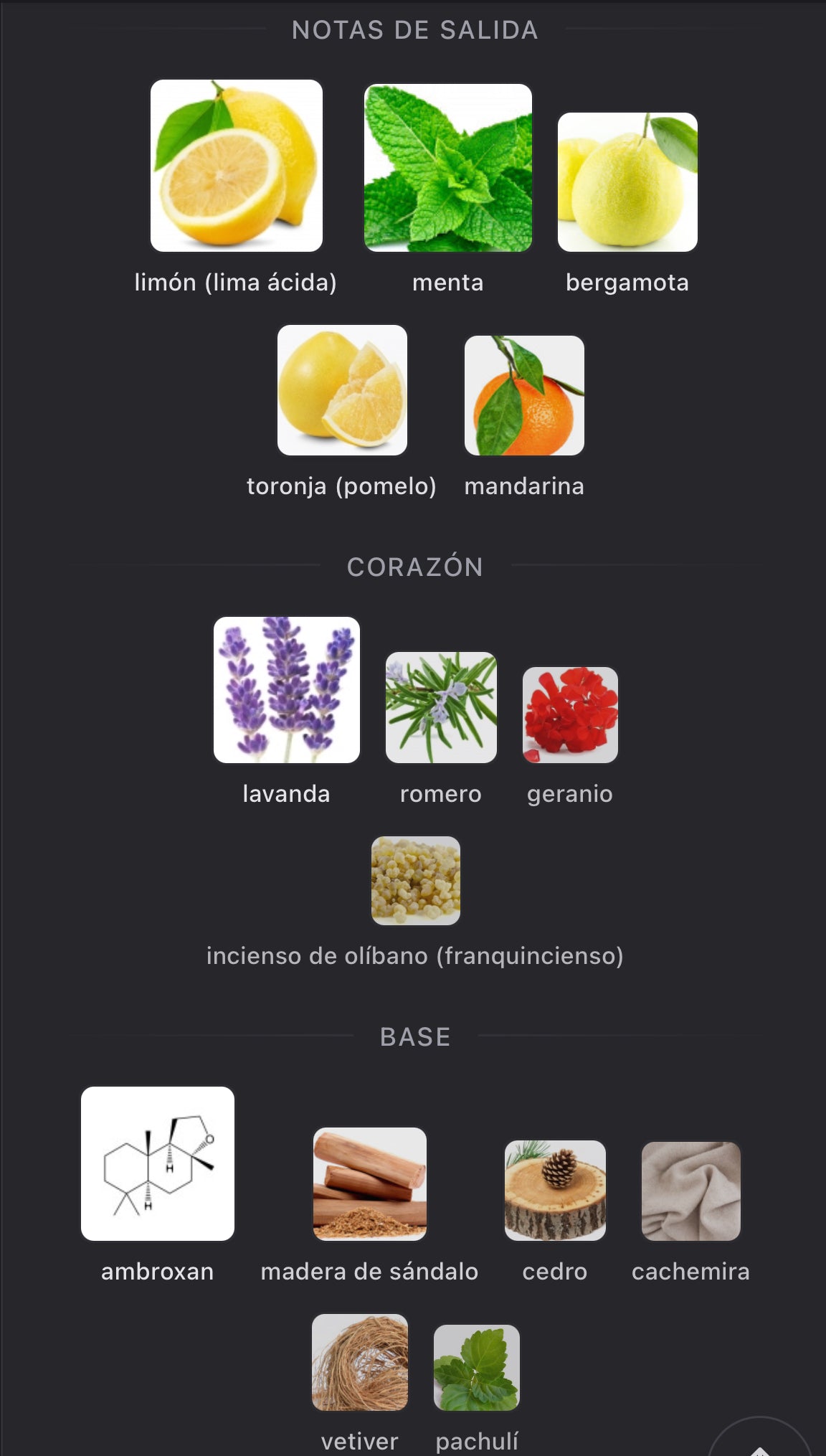View the bergamota note page
The image size is (826, 1456).
627,182
